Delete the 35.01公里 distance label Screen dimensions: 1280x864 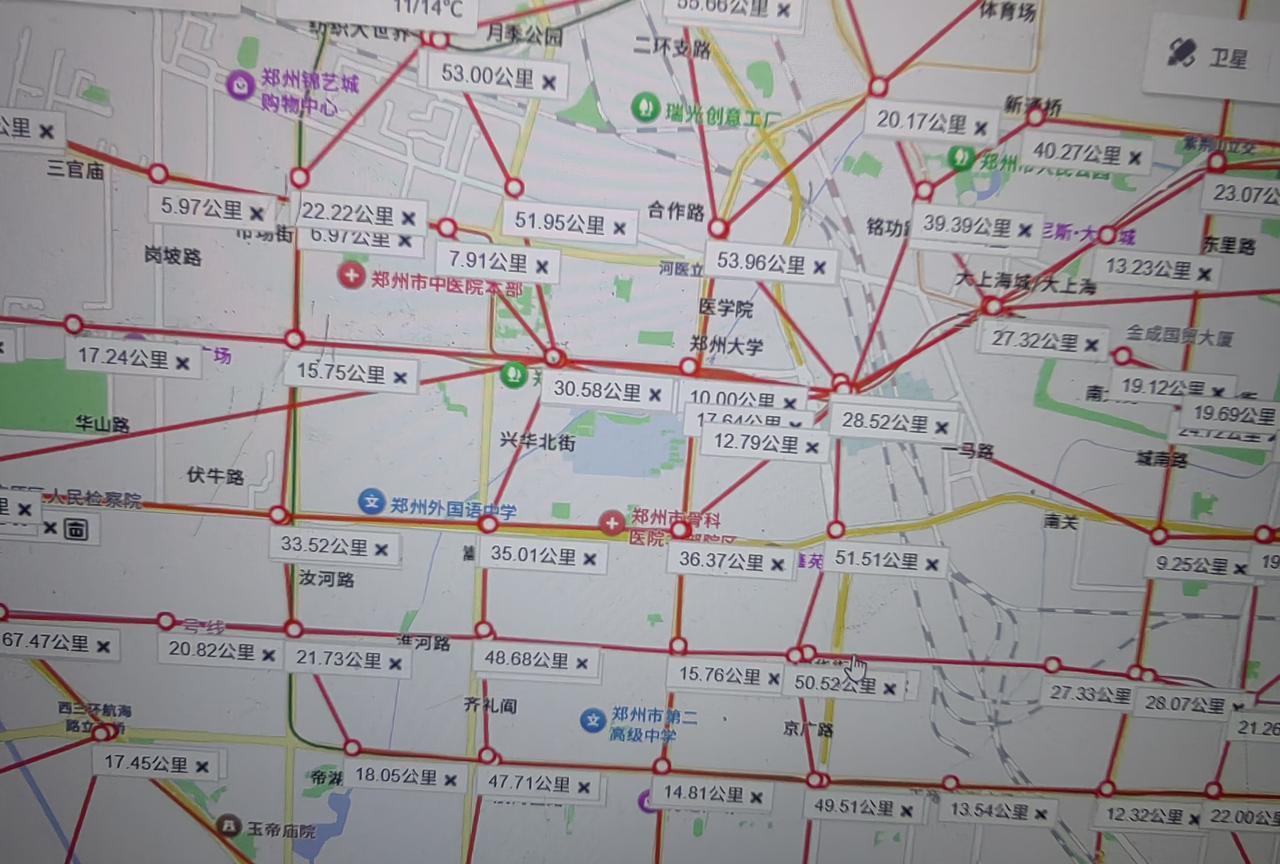coord(589,558)
